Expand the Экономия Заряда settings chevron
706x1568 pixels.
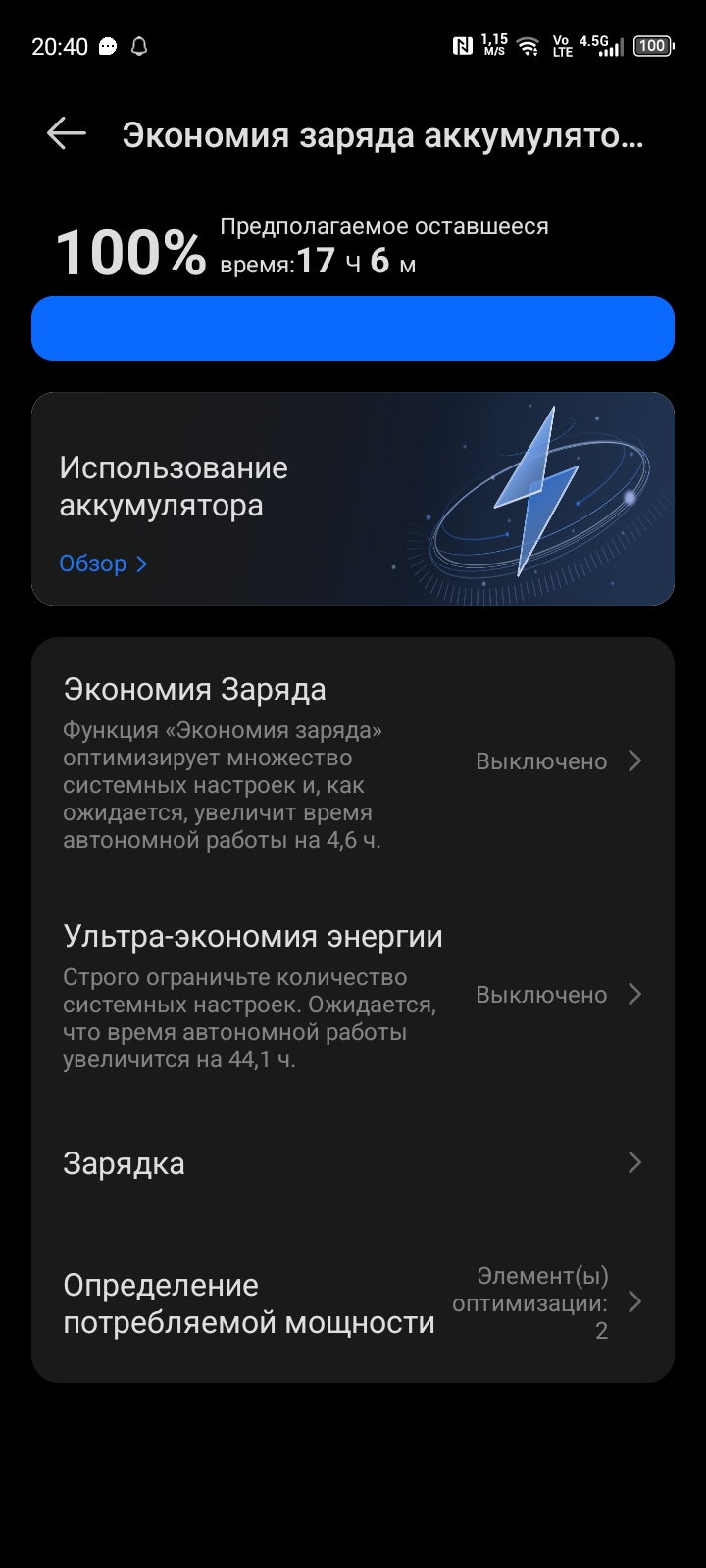[633, 760]
